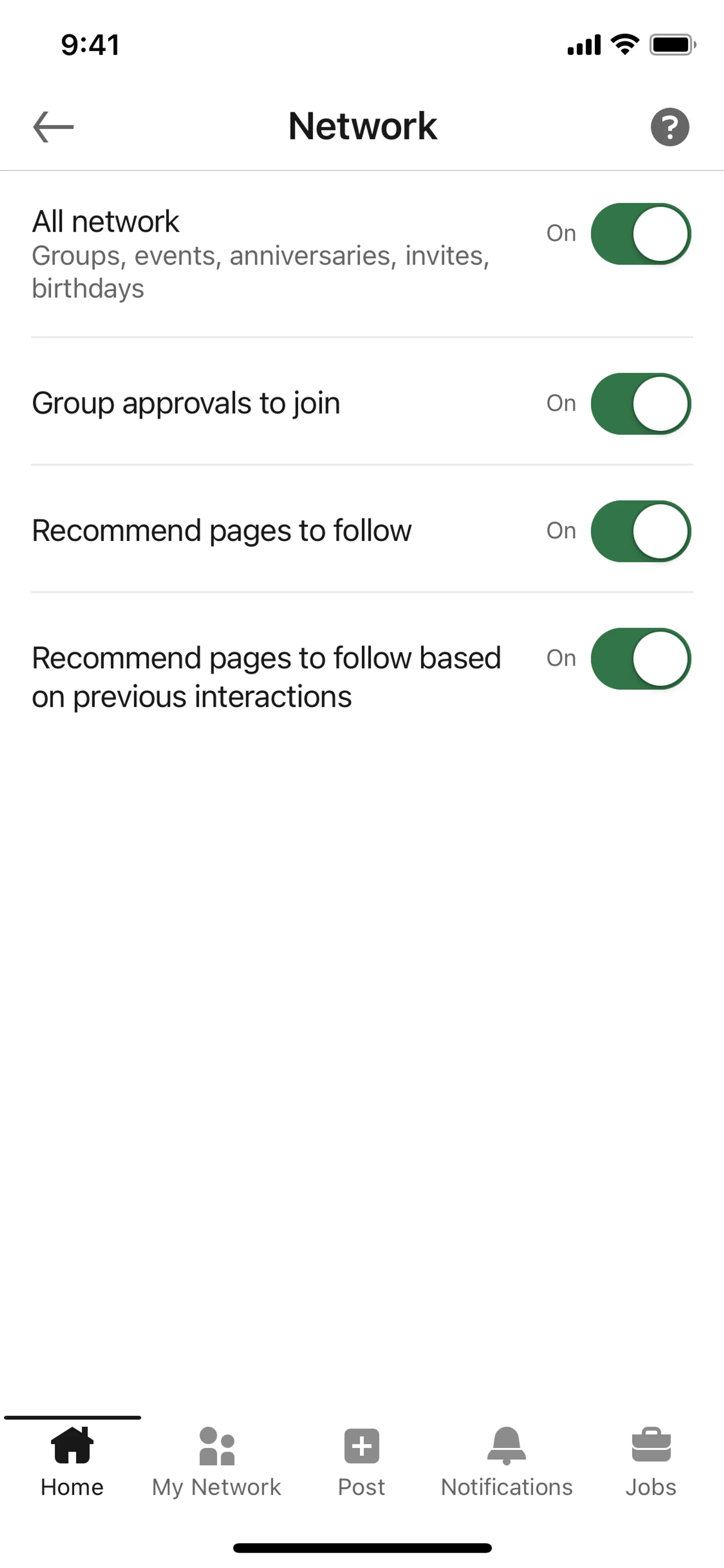Disable Group approvals to join
The height and width of the screenshot is (1568, 724).
pos(640,404)
